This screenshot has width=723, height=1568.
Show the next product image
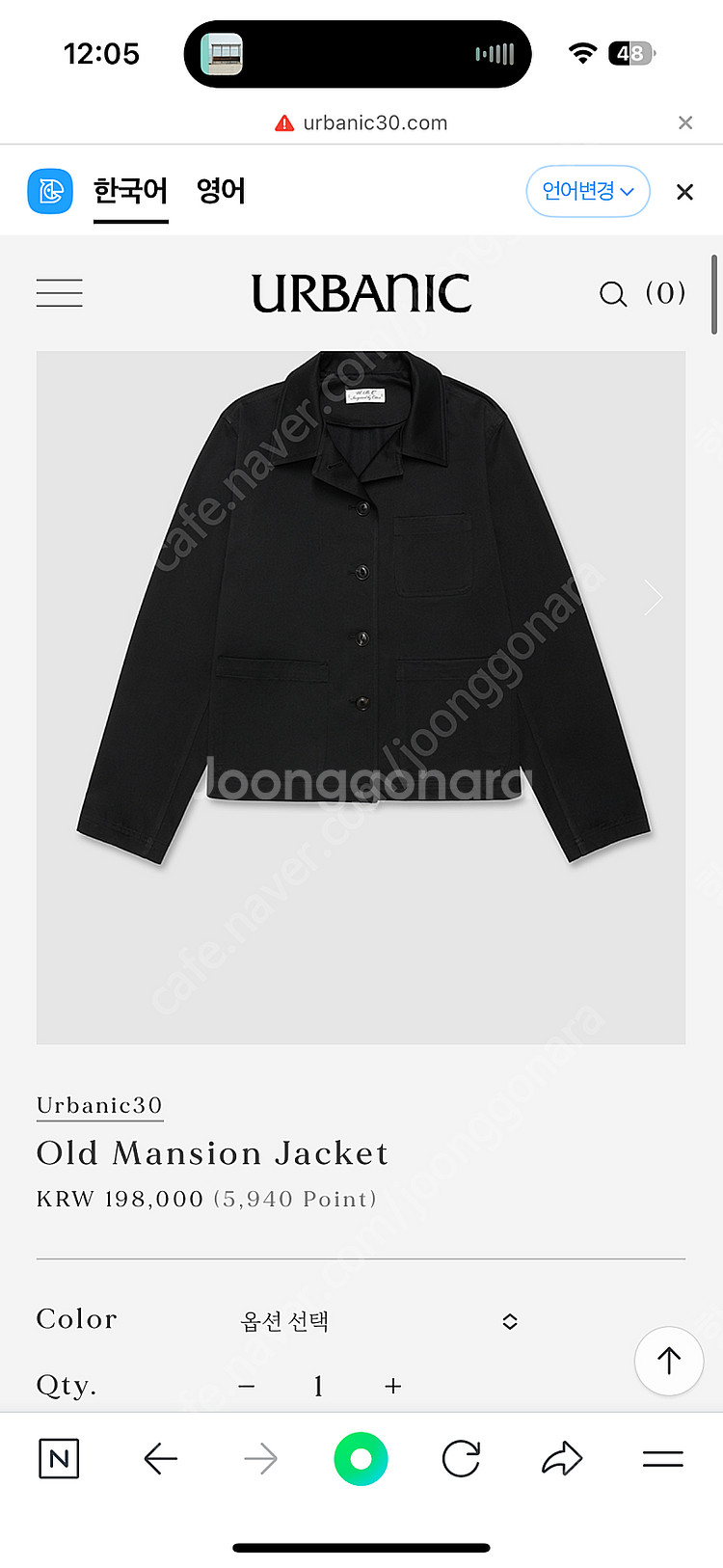(x=654, y=598)
